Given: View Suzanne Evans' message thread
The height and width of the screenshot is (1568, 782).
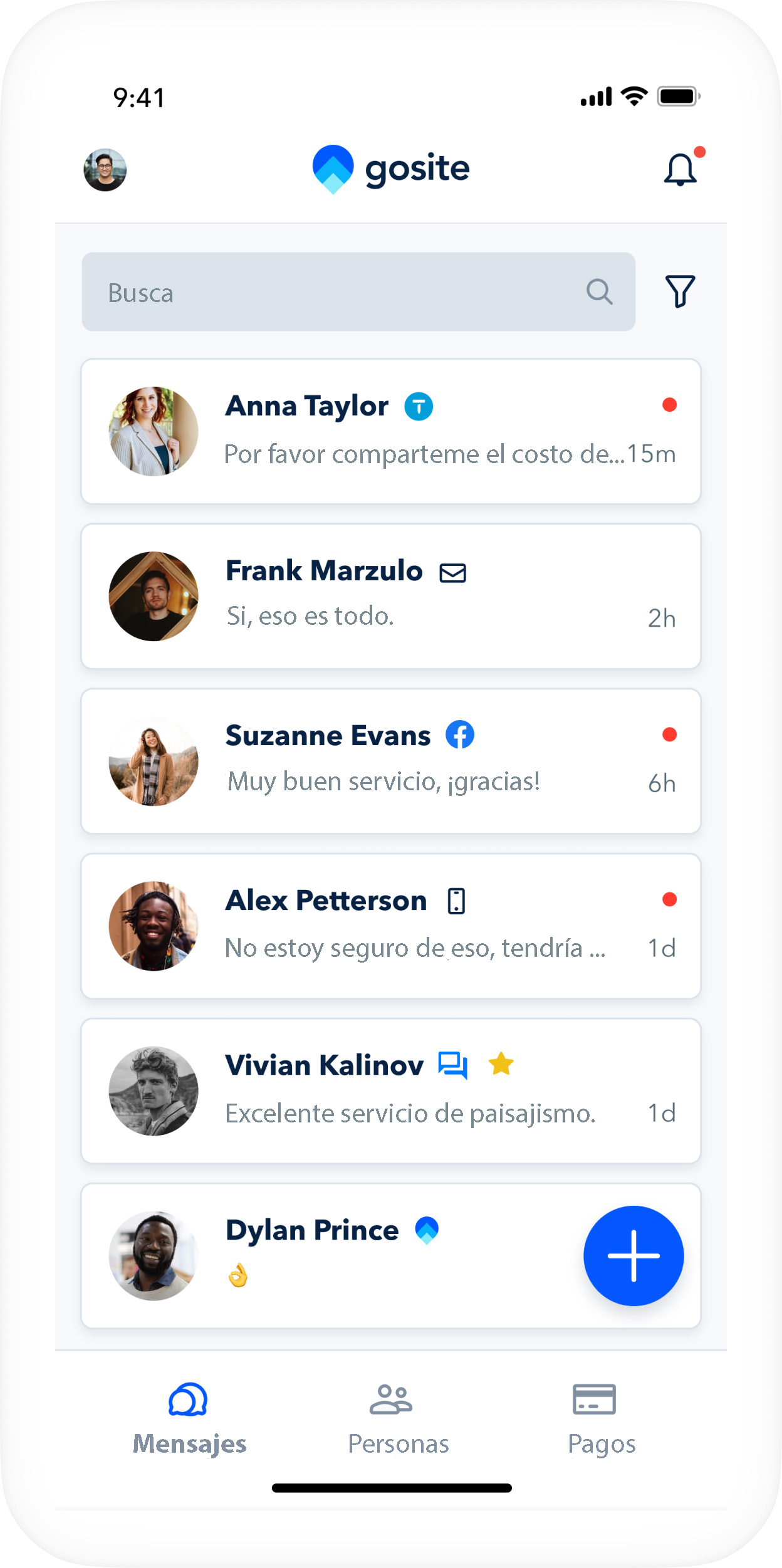Looking at the screenshot, I should (390, 761).
